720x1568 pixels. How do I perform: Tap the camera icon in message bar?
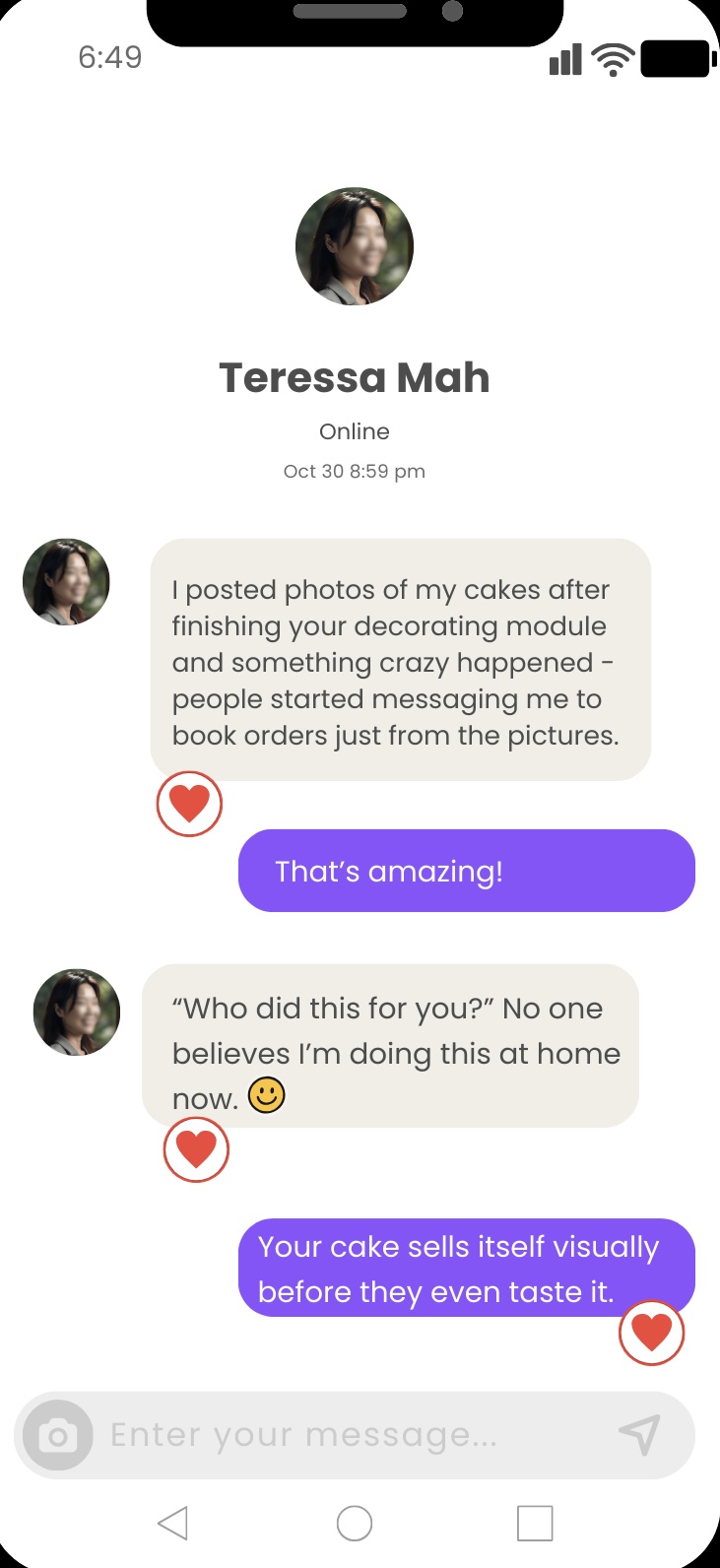58,1436
